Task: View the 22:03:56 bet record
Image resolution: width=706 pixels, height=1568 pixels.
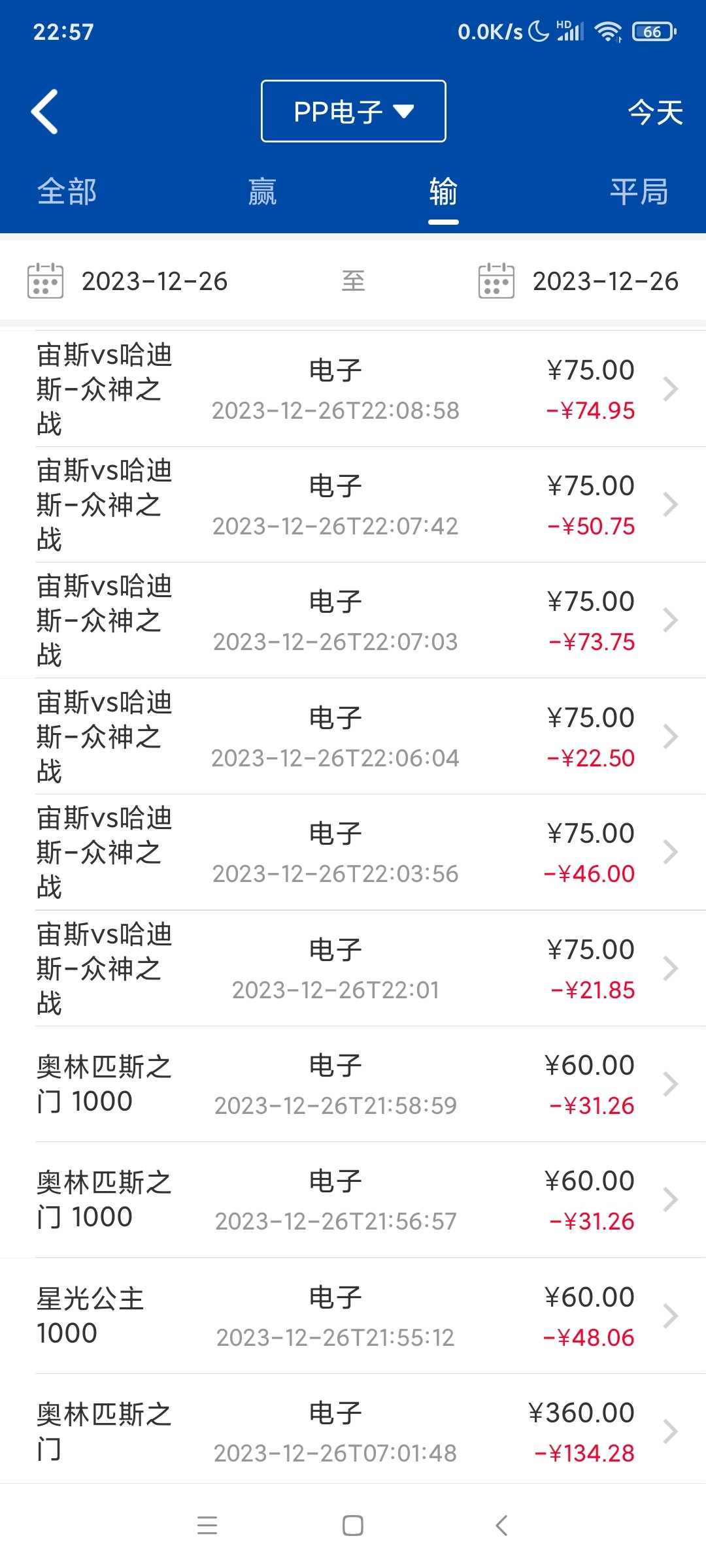Action: tap(353, 853)
